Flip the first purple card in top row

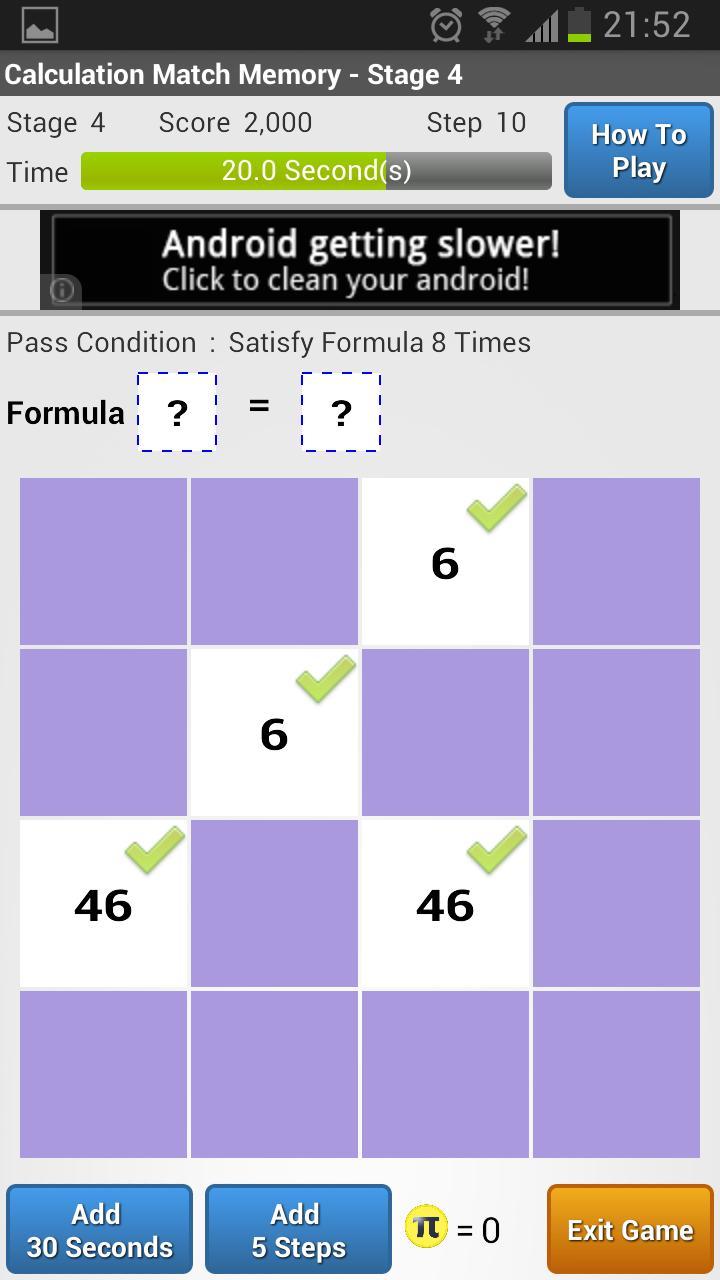[103, 561]
